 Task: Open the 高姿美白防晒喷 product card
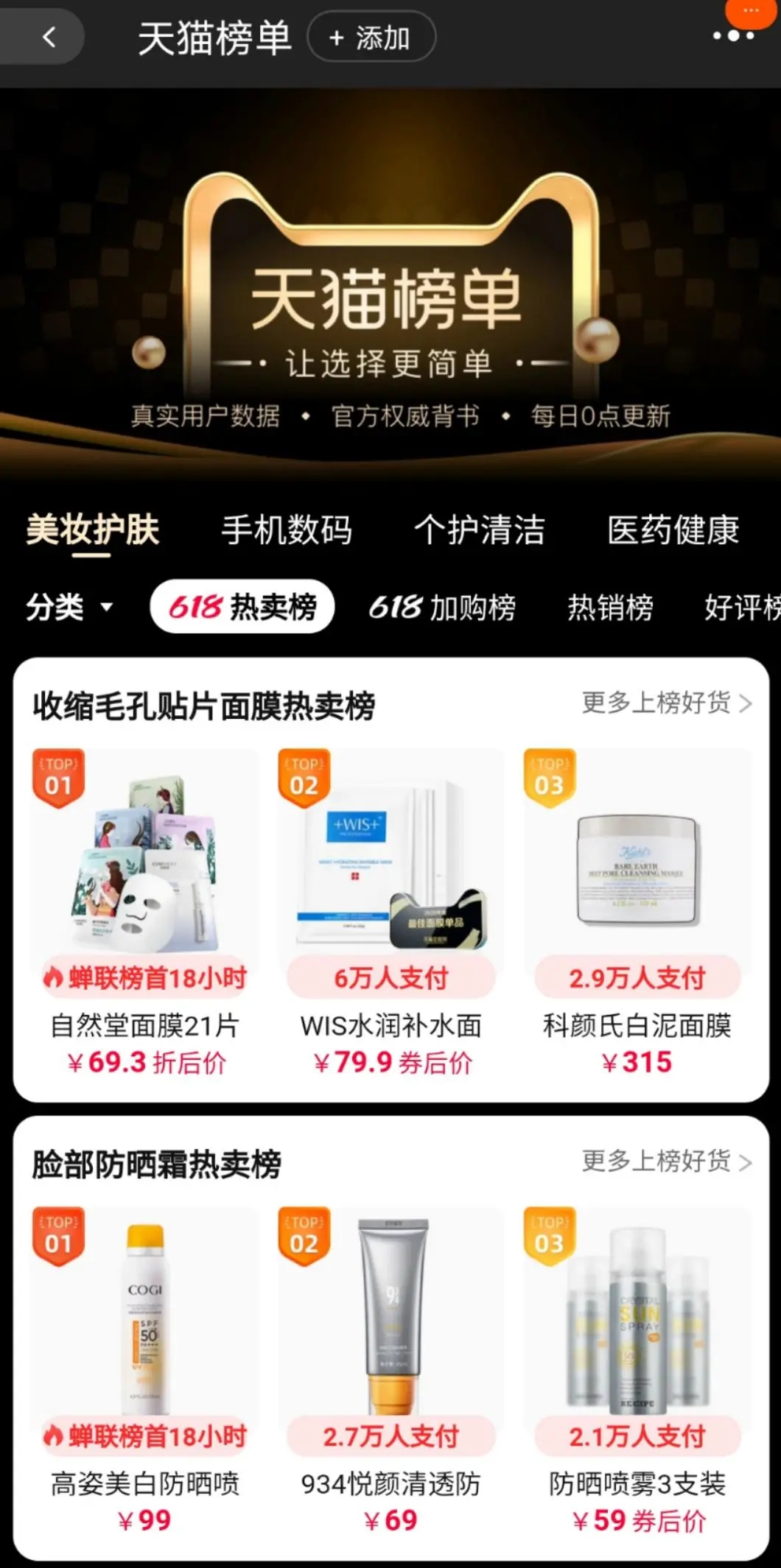(x=145, y=1370)
